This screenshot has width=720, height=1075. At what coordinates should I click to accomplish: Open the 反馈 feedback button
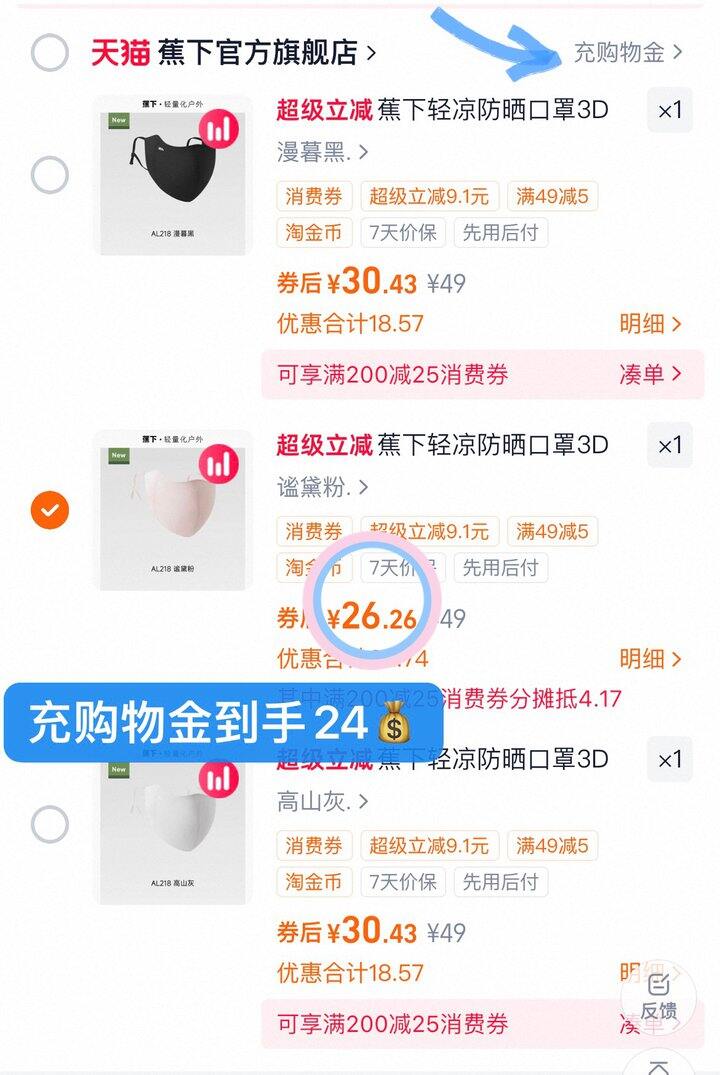coord(658,995)
